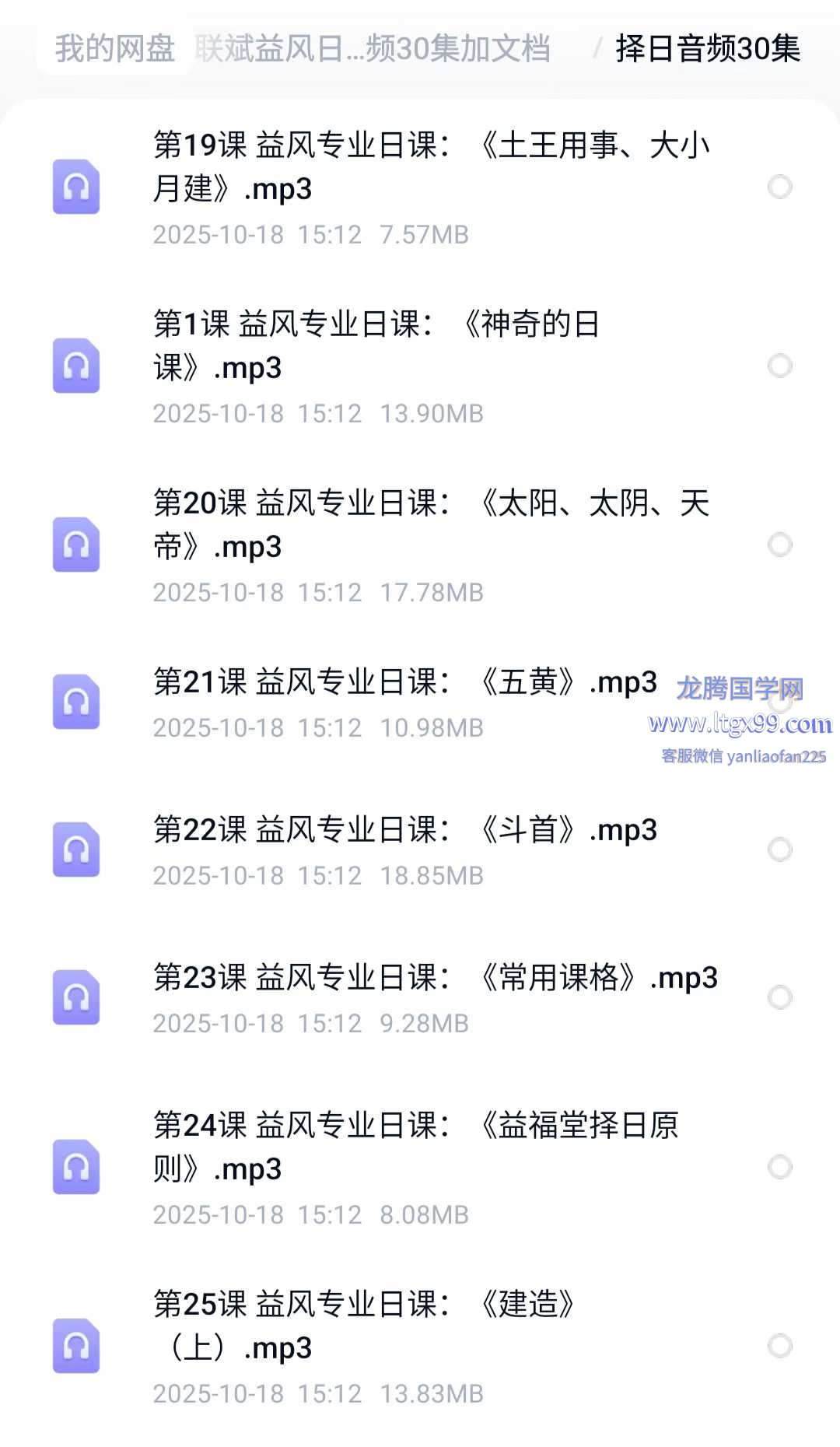Select 第23课 常用课格 via its circle
Screen dimensions: 840x1447
click(779, 997)
